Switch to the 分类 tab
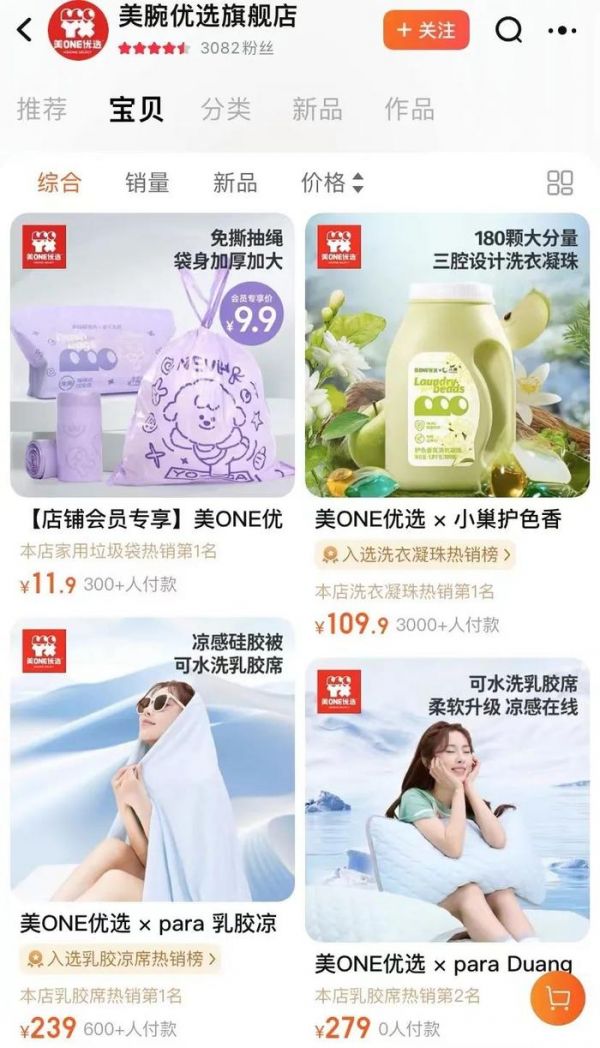The image size is (600, 1048). 226,109
